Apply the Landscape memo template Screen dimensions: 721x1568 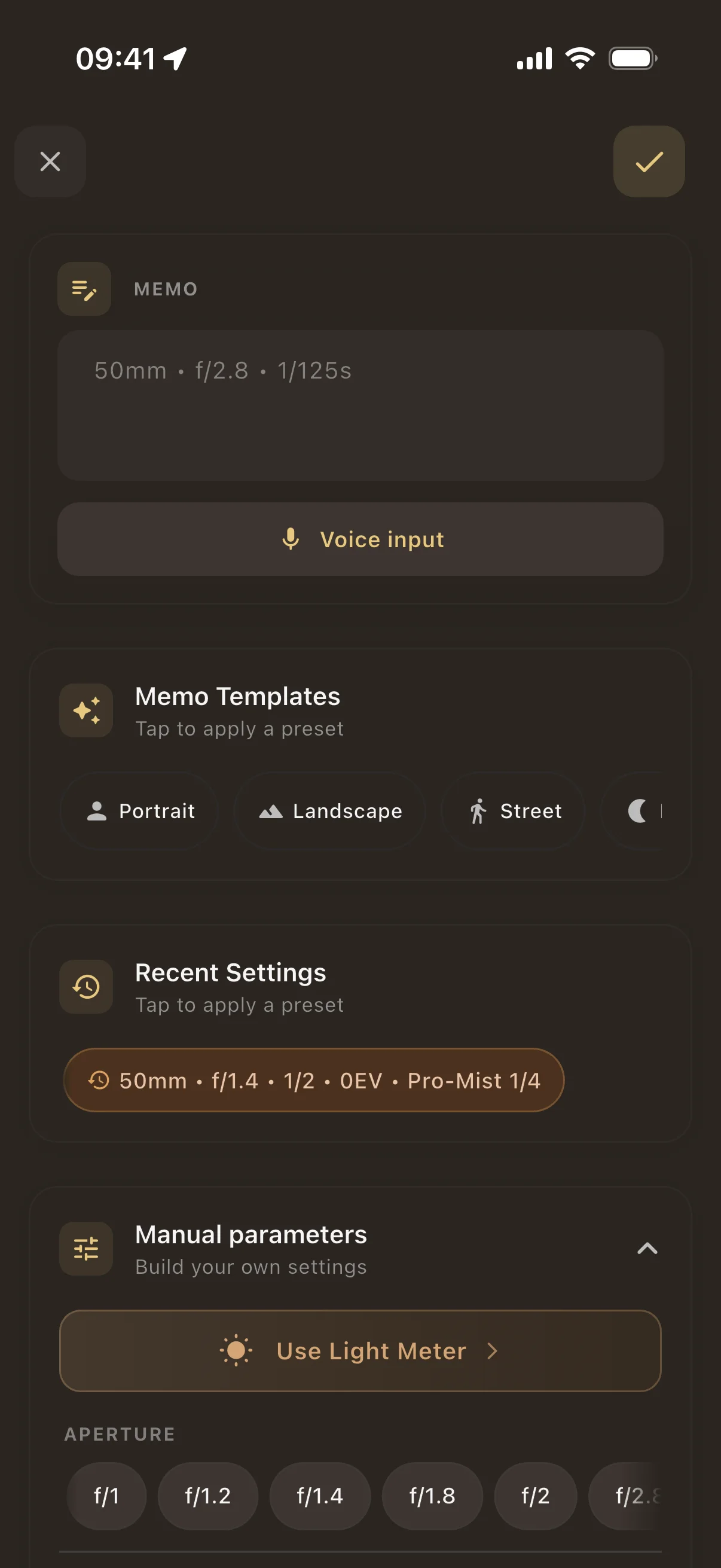[330, 811]
